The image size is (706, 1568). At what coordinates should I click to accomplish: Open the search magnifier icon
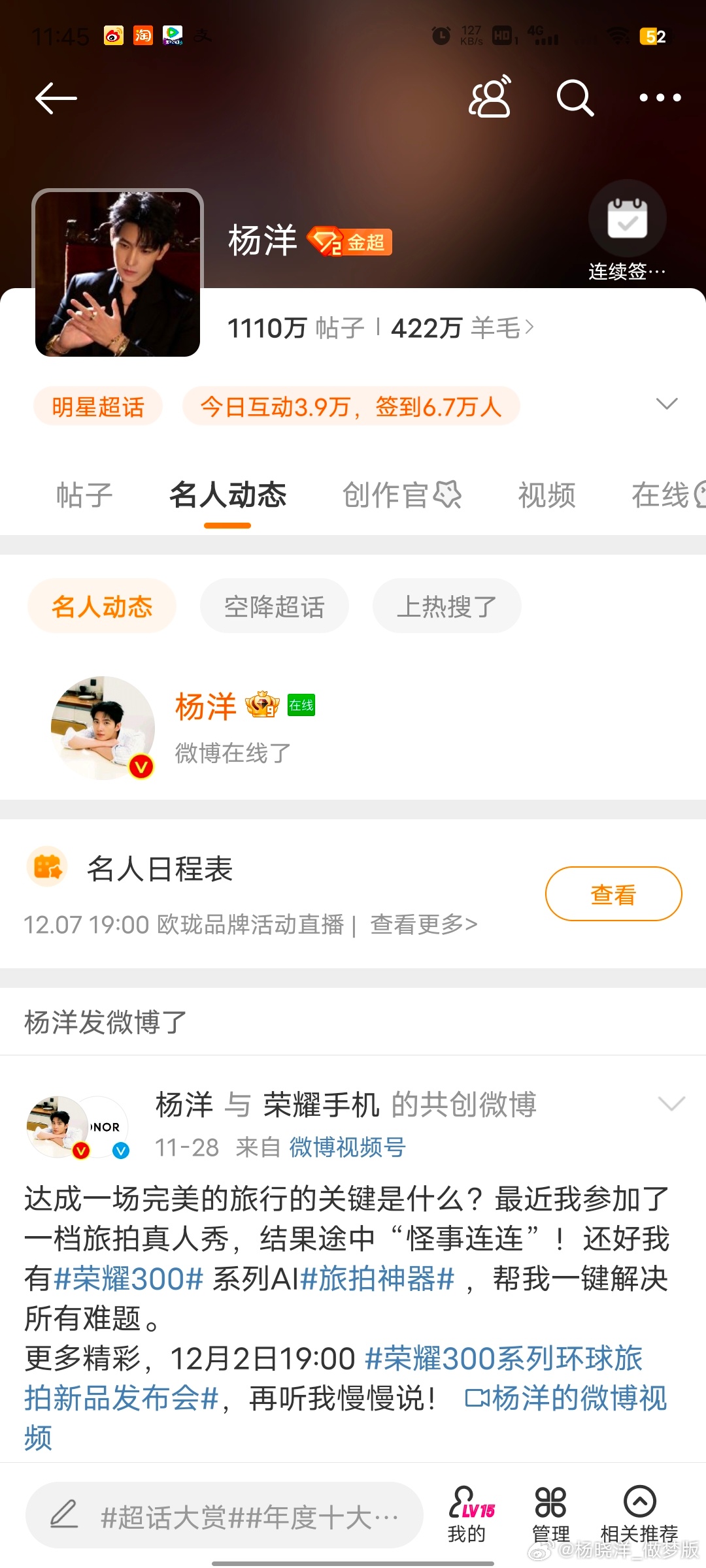575,98
